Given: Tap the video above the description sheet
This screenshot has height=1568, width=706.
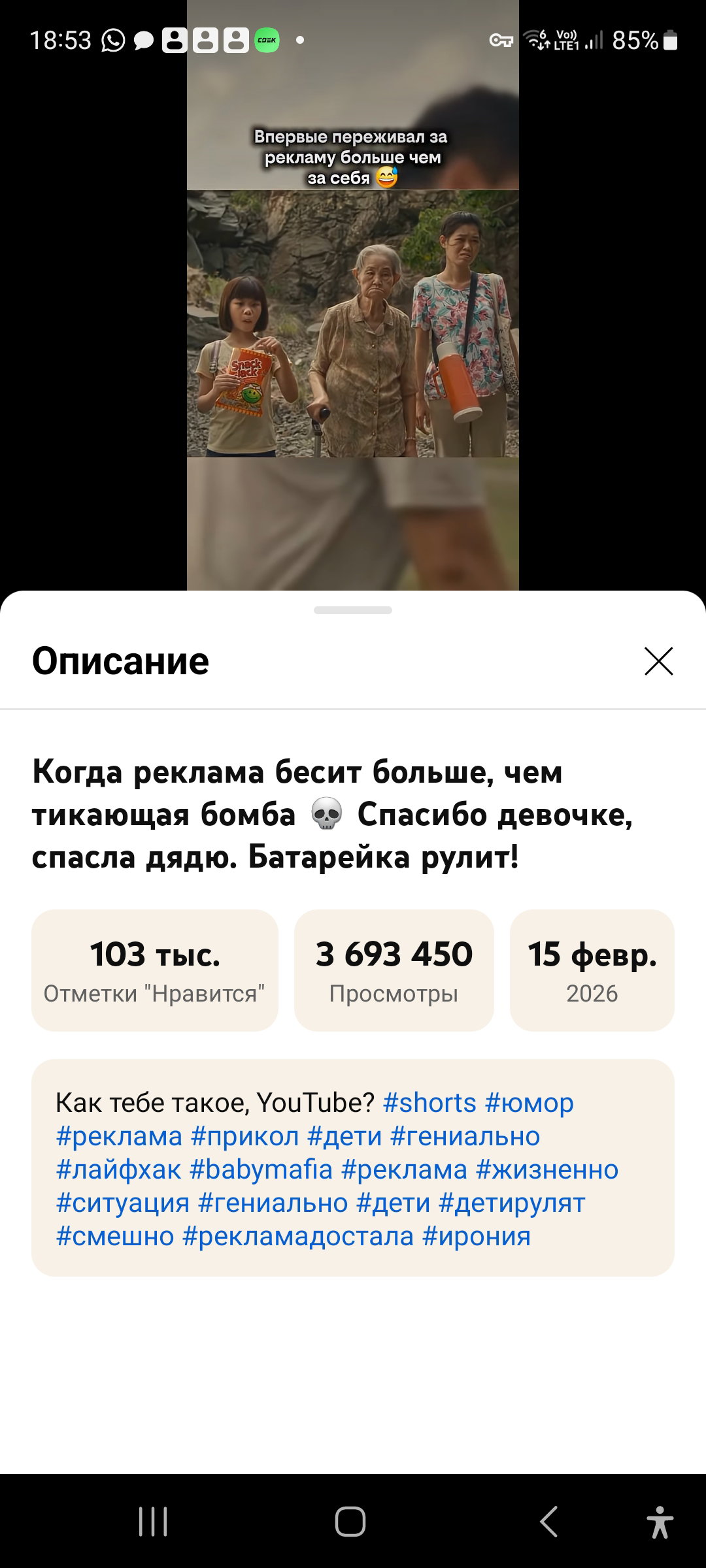Looking at the screenshot, I should pyautogui.click(x=353, y=327).
